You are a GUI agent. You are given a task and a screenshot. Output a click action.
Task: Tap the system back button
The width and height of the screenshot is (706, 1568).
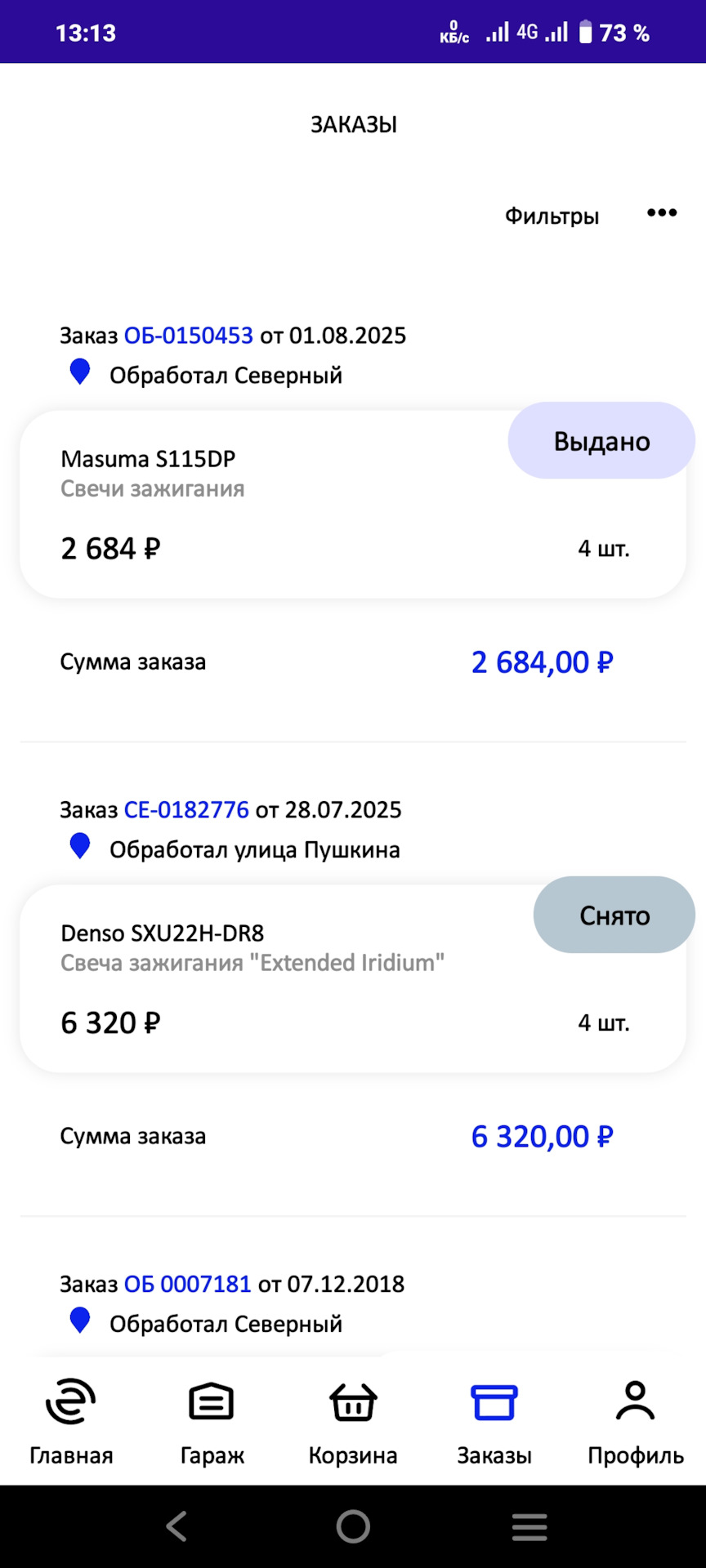pos(176,1526)
